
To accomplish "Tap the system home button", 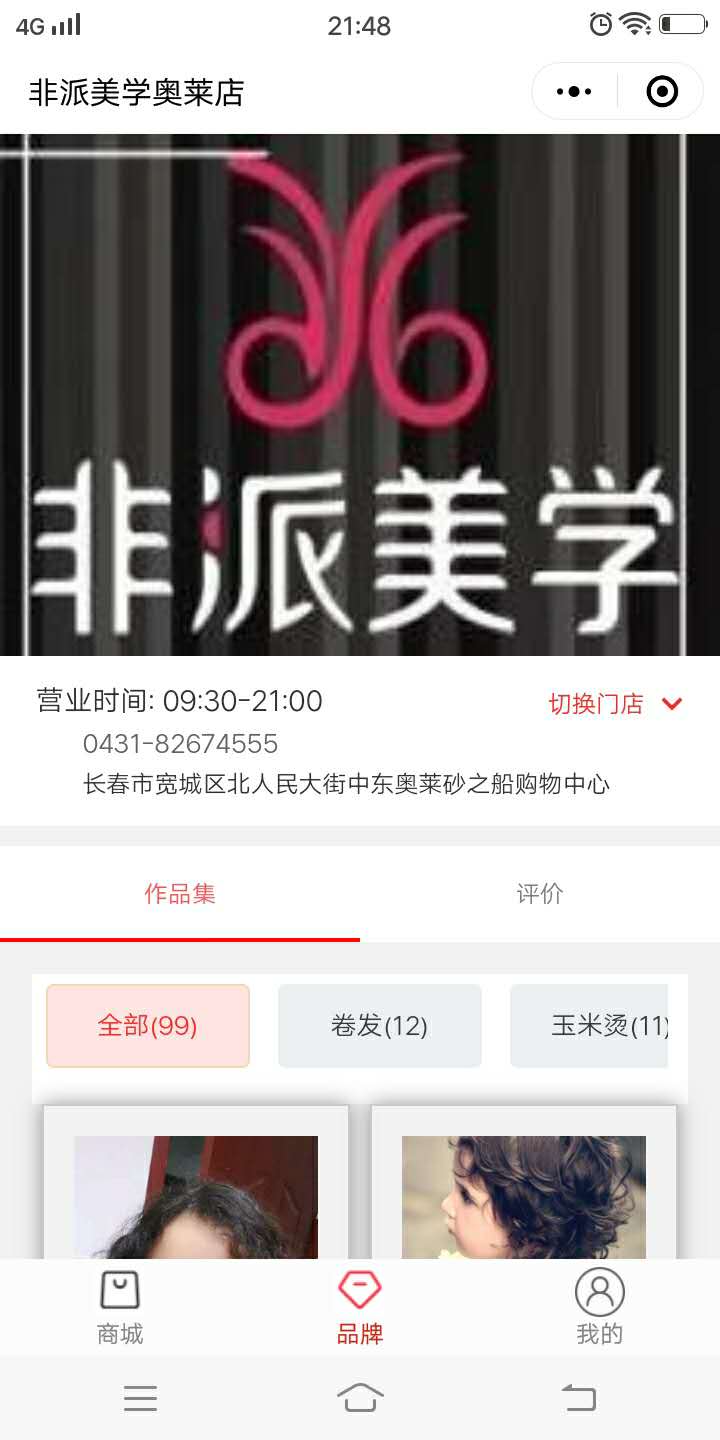I will (360, 1397).
